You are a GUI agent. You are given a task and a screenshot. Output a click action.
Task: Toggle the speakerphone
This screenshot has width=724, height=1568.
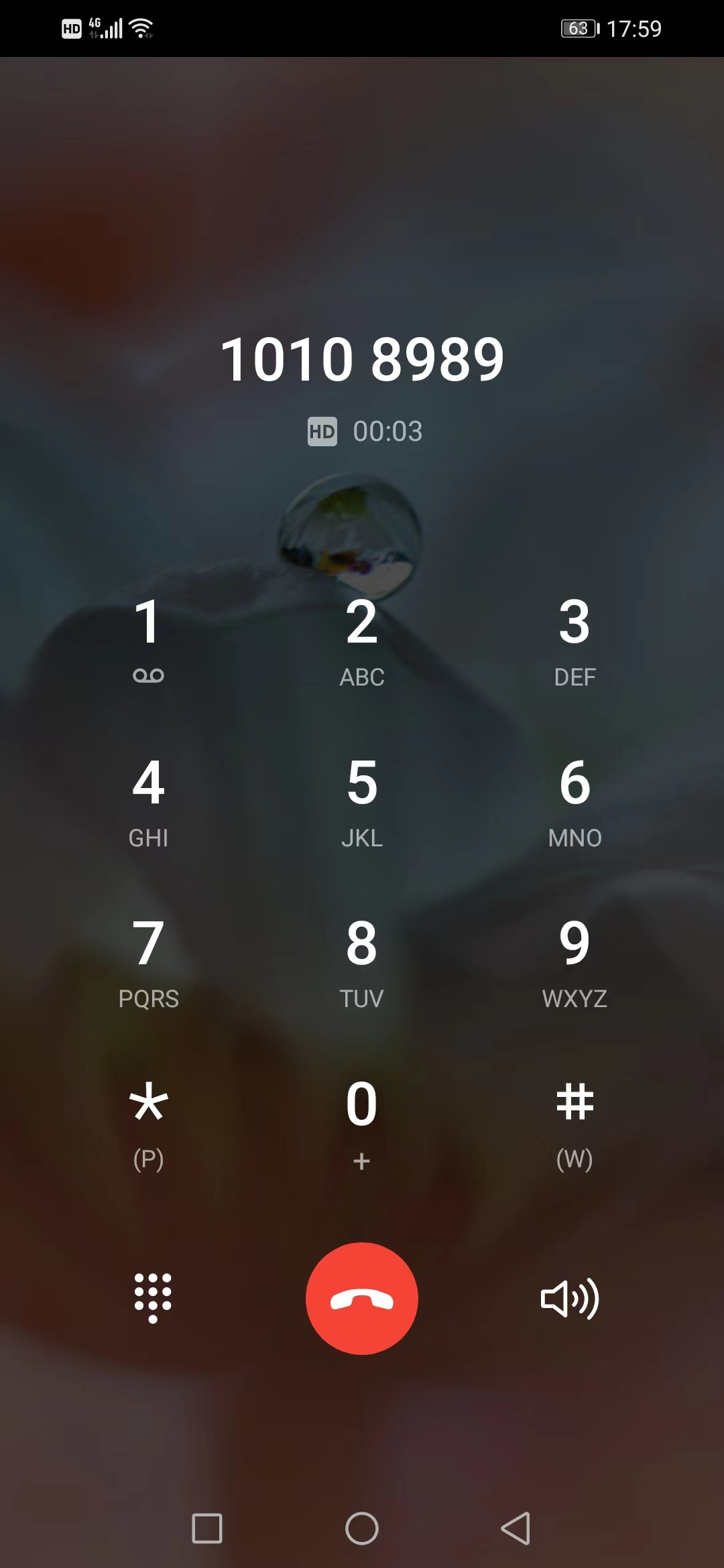point(570,1298)
